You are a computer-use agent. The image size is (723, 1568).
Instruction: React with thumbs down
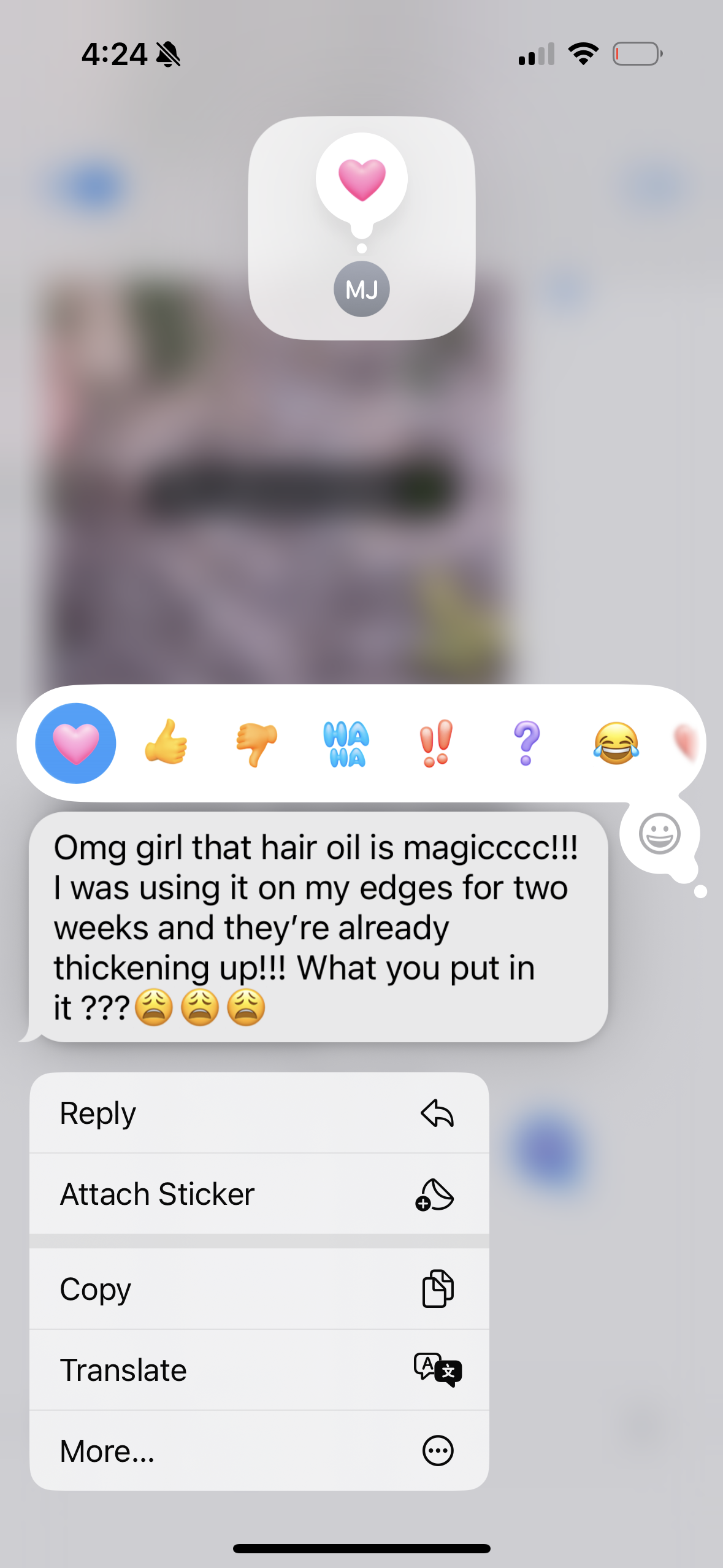(256, 743)
